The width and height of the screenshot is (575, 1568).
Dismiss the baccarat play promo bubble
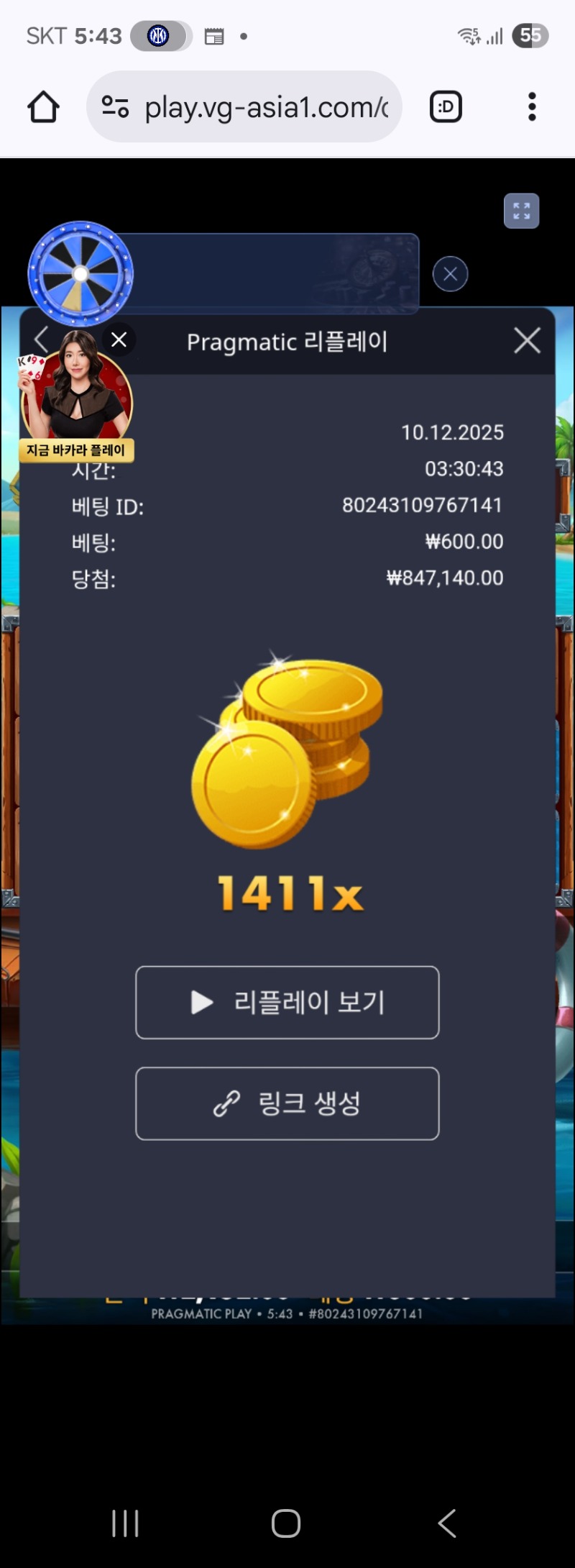click(119, 339)
